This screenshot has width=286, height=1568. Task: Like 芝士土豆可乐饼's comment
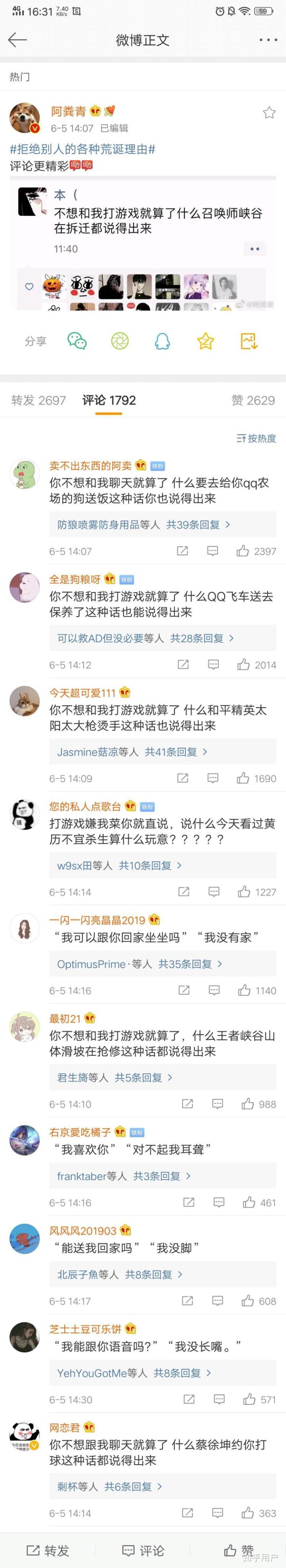249,1399
